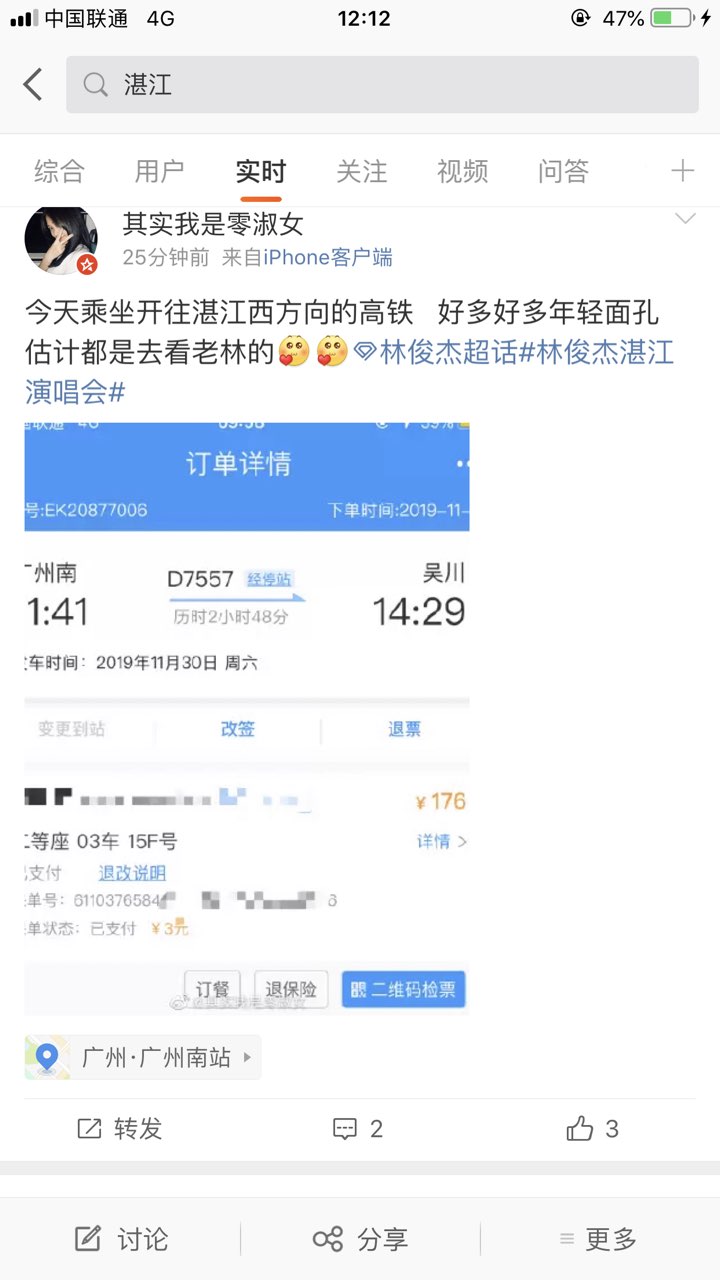Open the comments on this post
The image size is (720, 1280).
tap(358, 1129)
